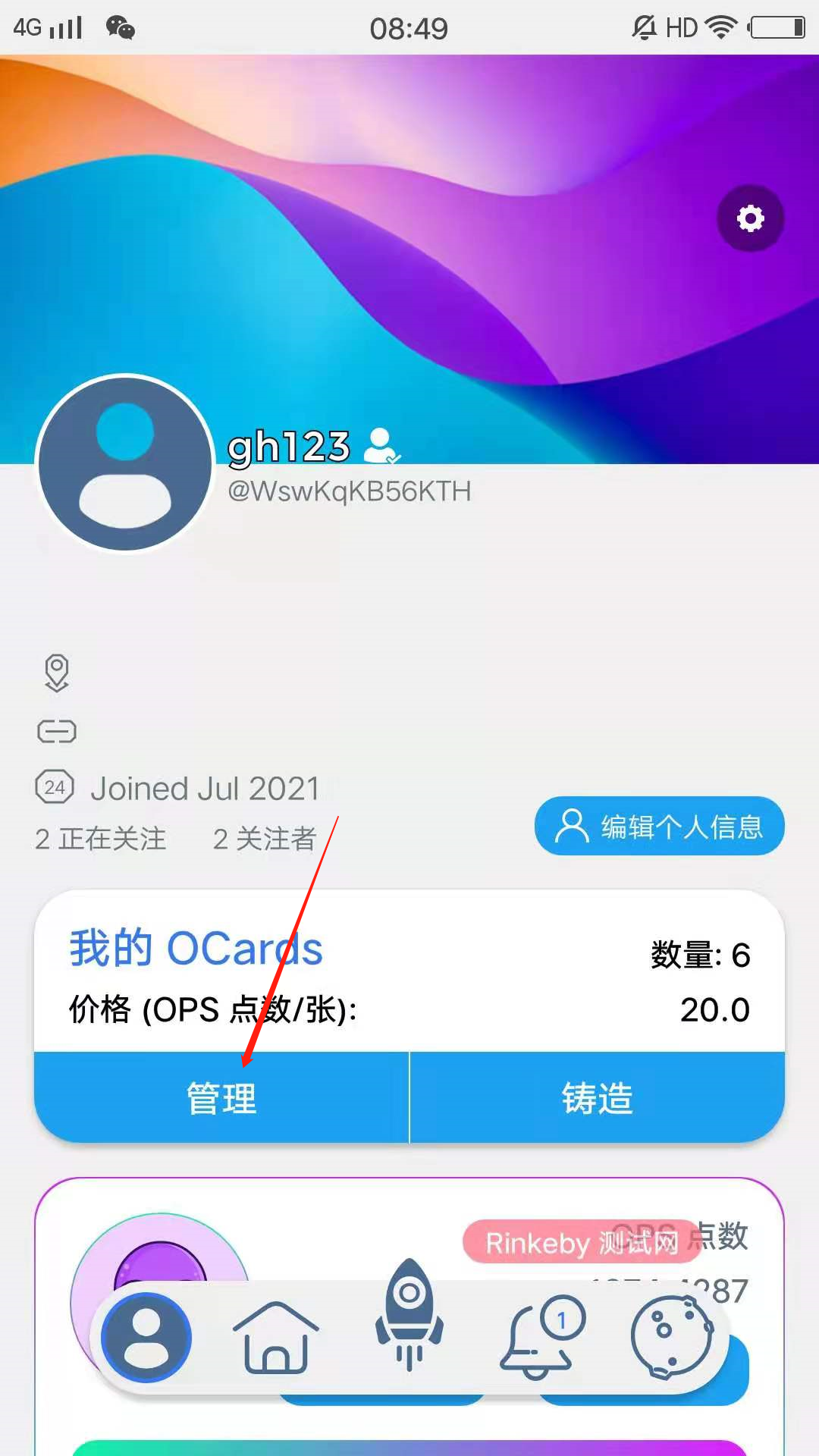Open the notifications bell tab
The height and width of the screenshot is (1456, 819).
[541, 1337]
